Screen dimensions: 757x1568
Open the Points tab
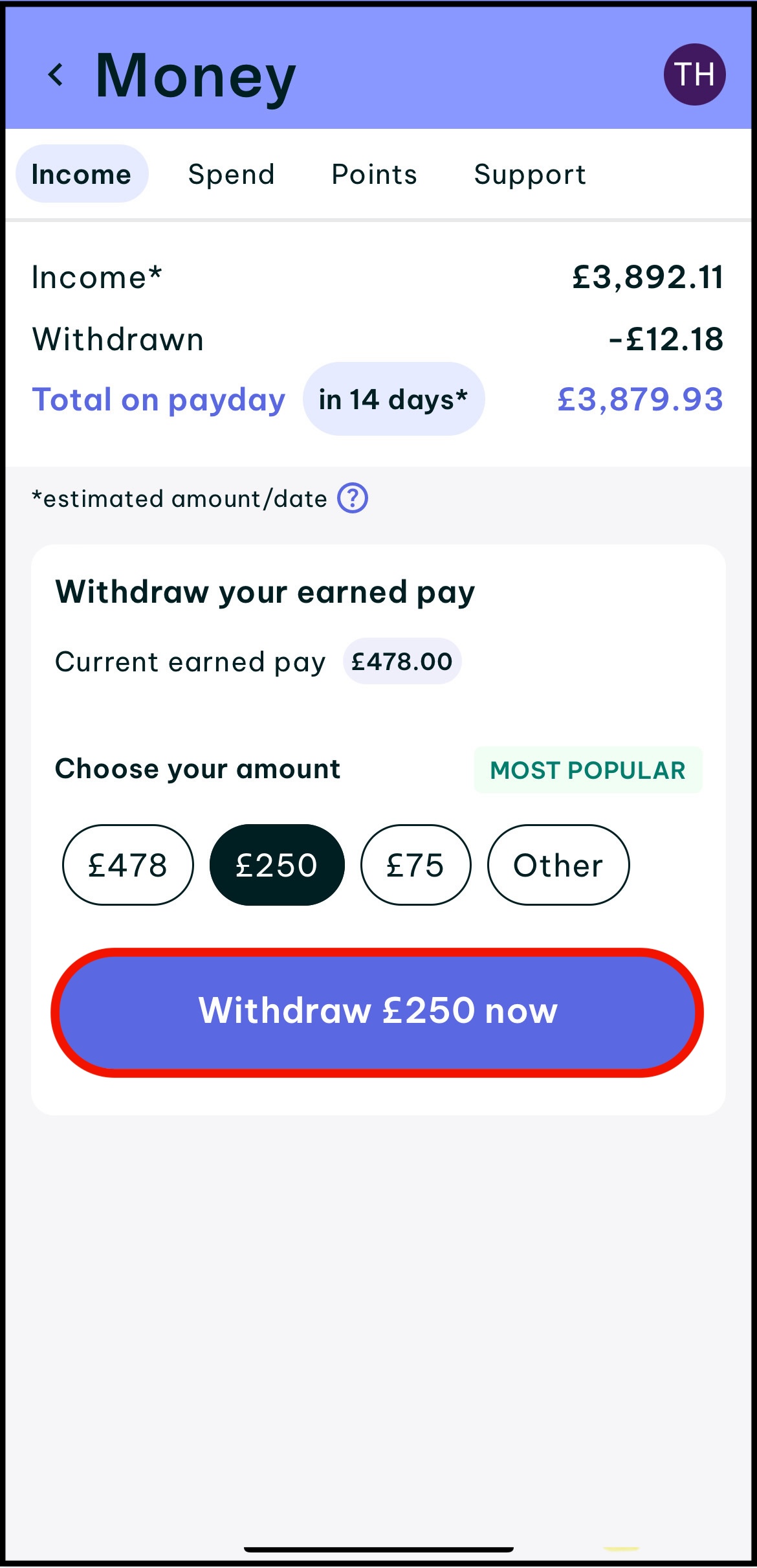point(375,174)
